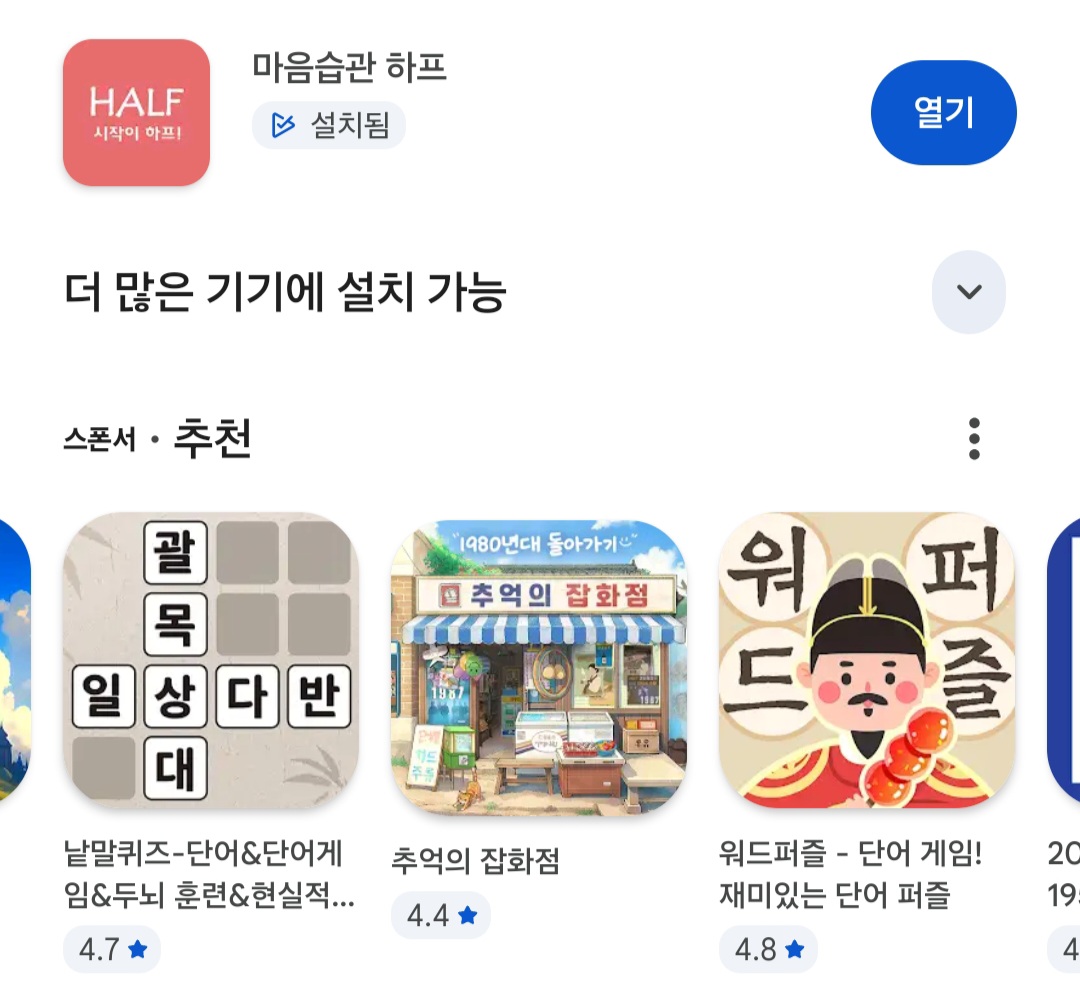Expand 더 많은 기기에 설치 가능 section
Viewport: 1080px width, 997px height.
pyautogui.click(x=968, y=292)
